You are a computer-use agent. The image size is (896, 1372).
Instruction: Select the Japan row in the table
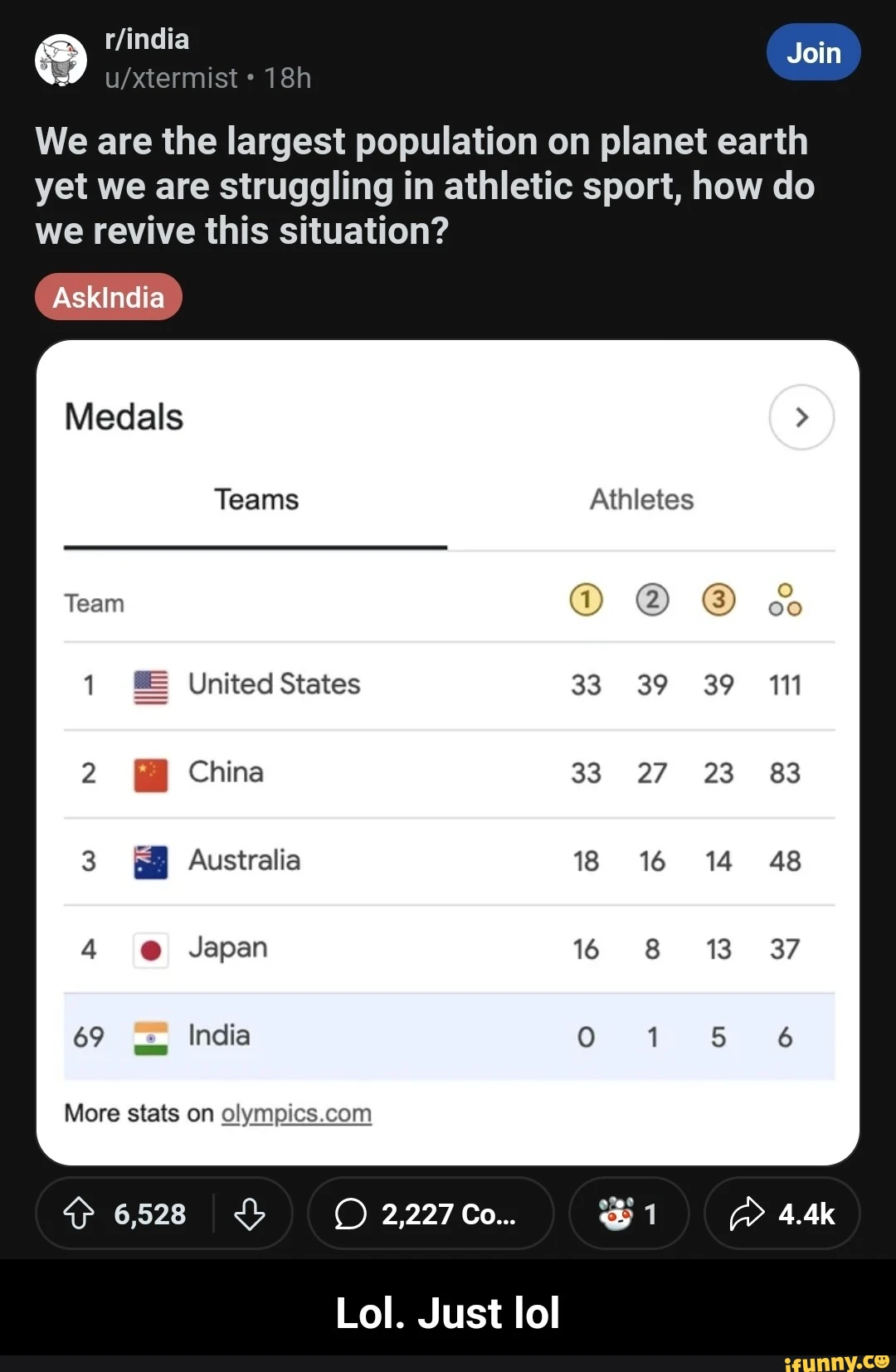point(448,947)
